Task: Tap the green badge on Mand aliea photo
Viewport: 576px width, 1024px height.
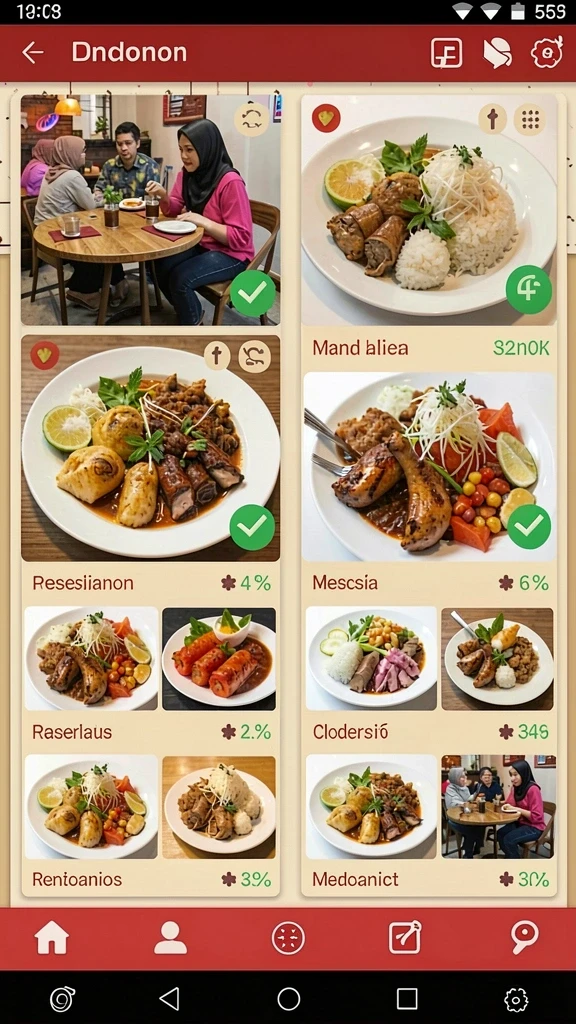Action: tap(529, 289)
